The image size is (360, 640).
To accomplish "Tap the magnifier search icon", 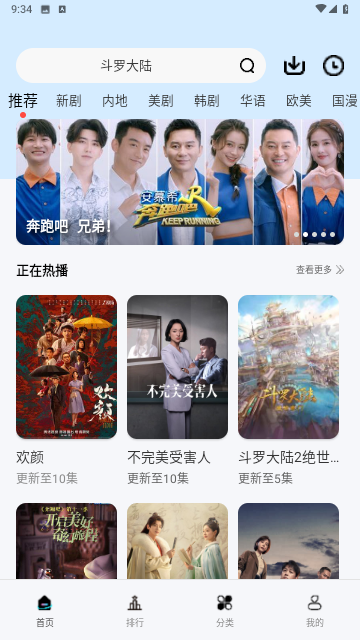I will [x=247, y=66].
